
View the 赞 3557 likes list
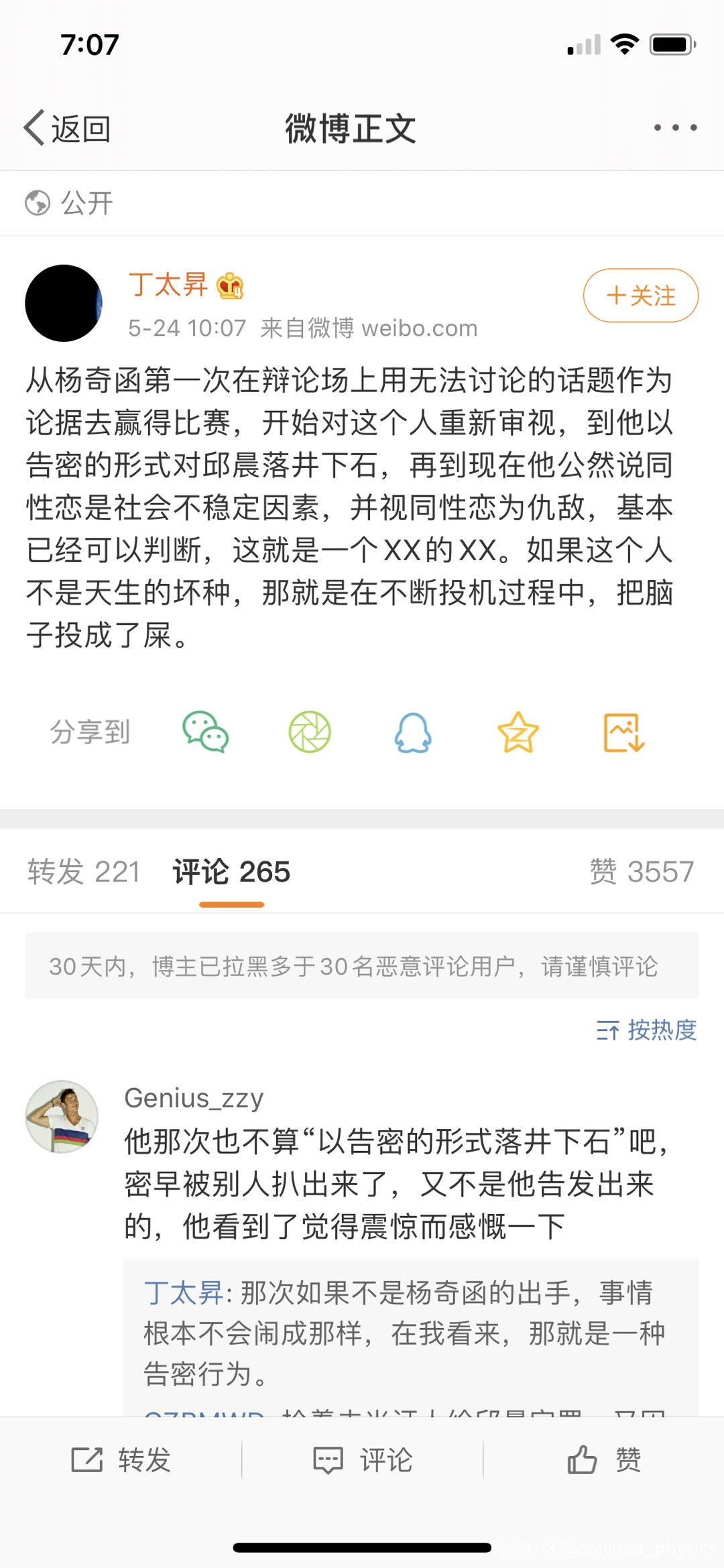(642, 871)
